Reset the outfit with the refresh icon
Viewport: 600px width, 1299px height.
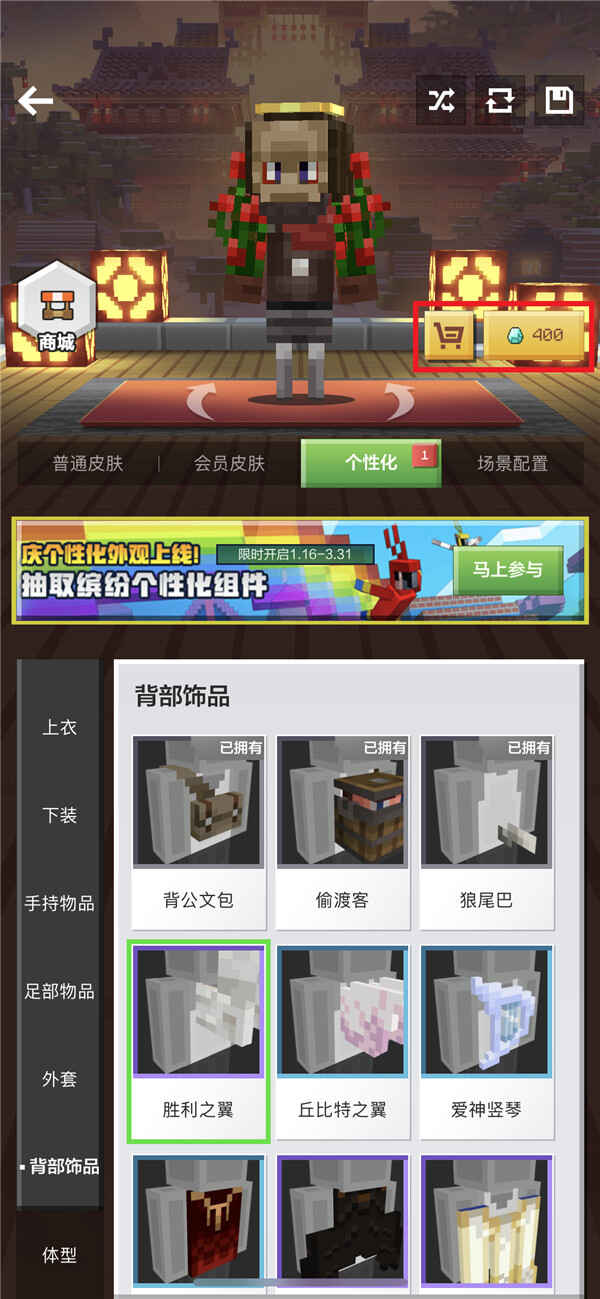click(x=499, y=100)
